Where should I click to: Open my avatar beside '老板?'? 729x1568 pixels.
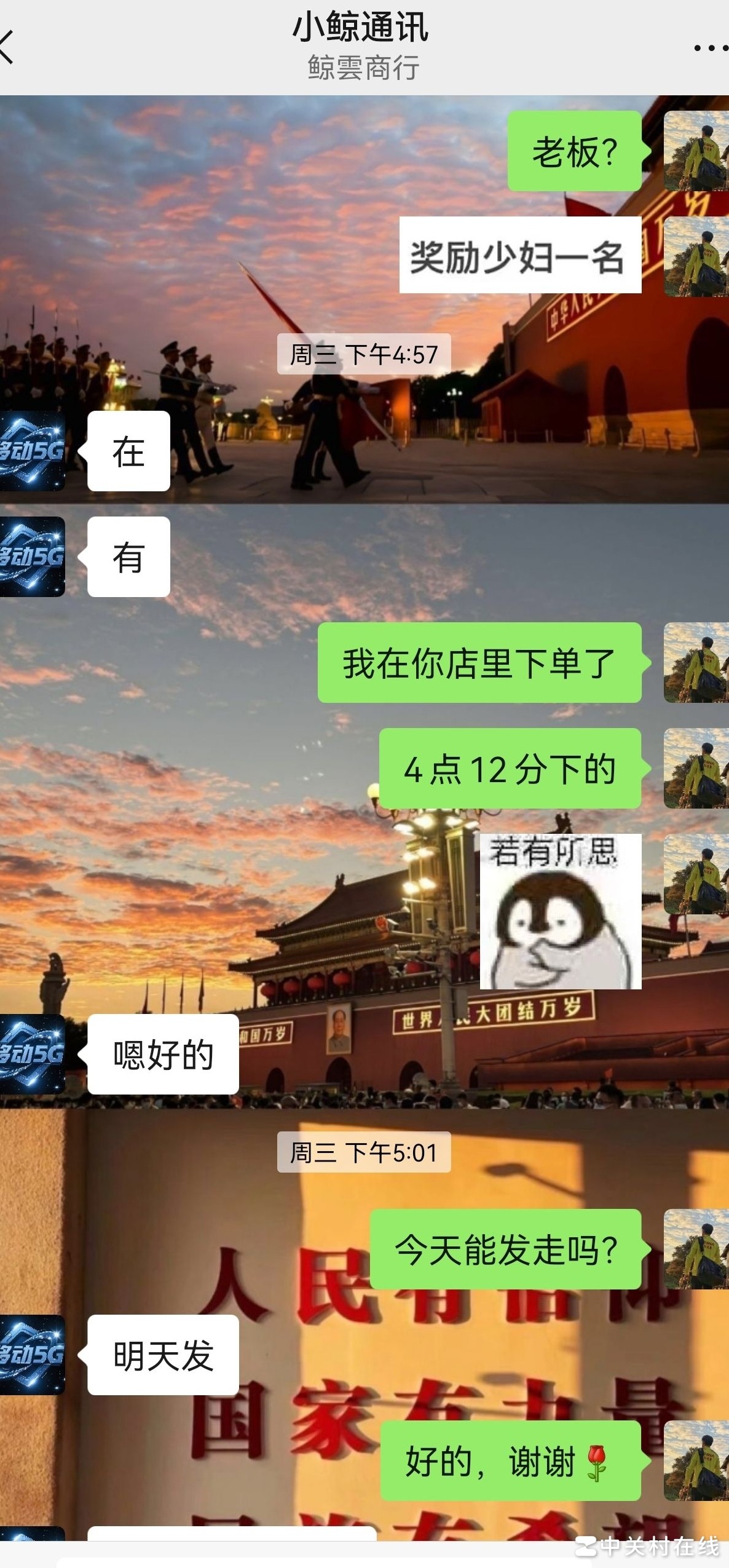click(x=696, y=151)
